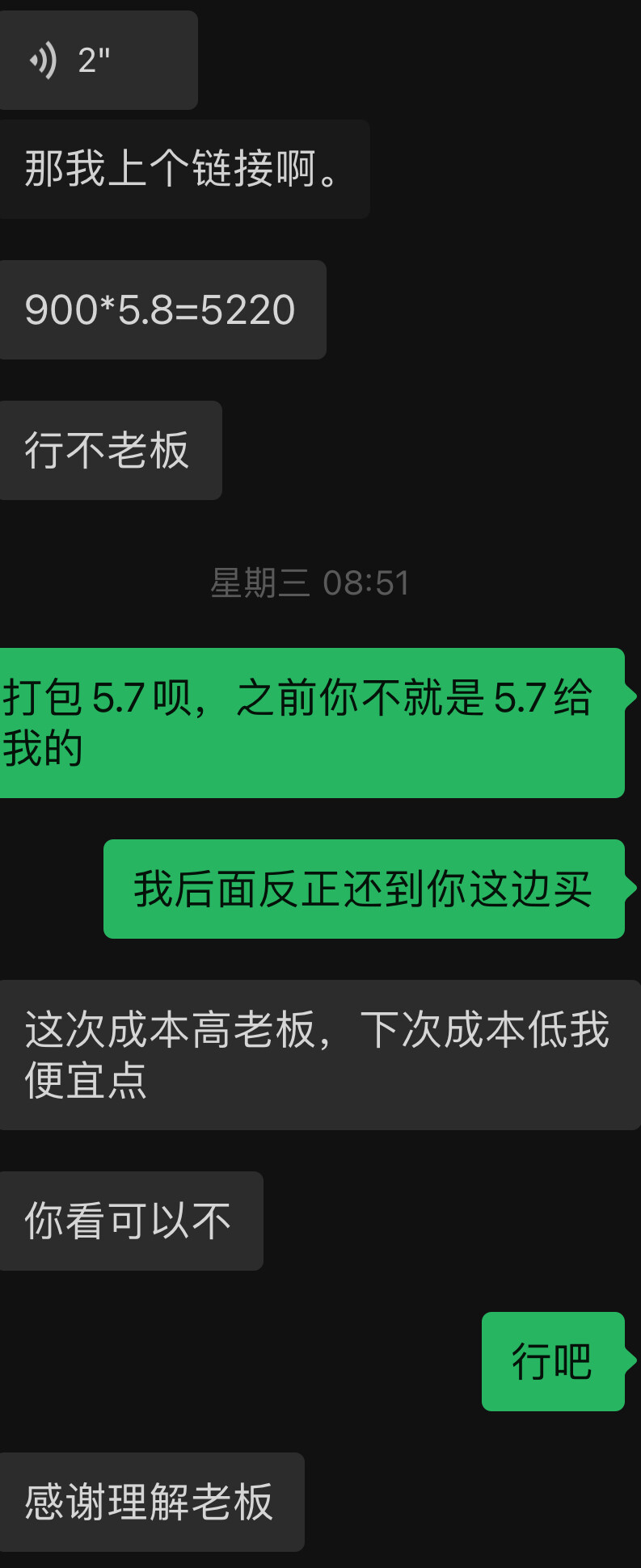This screenshot has width=641, height=1568.
Task: Tap the green reply 行吧
Action: (x=552, y=1361)
